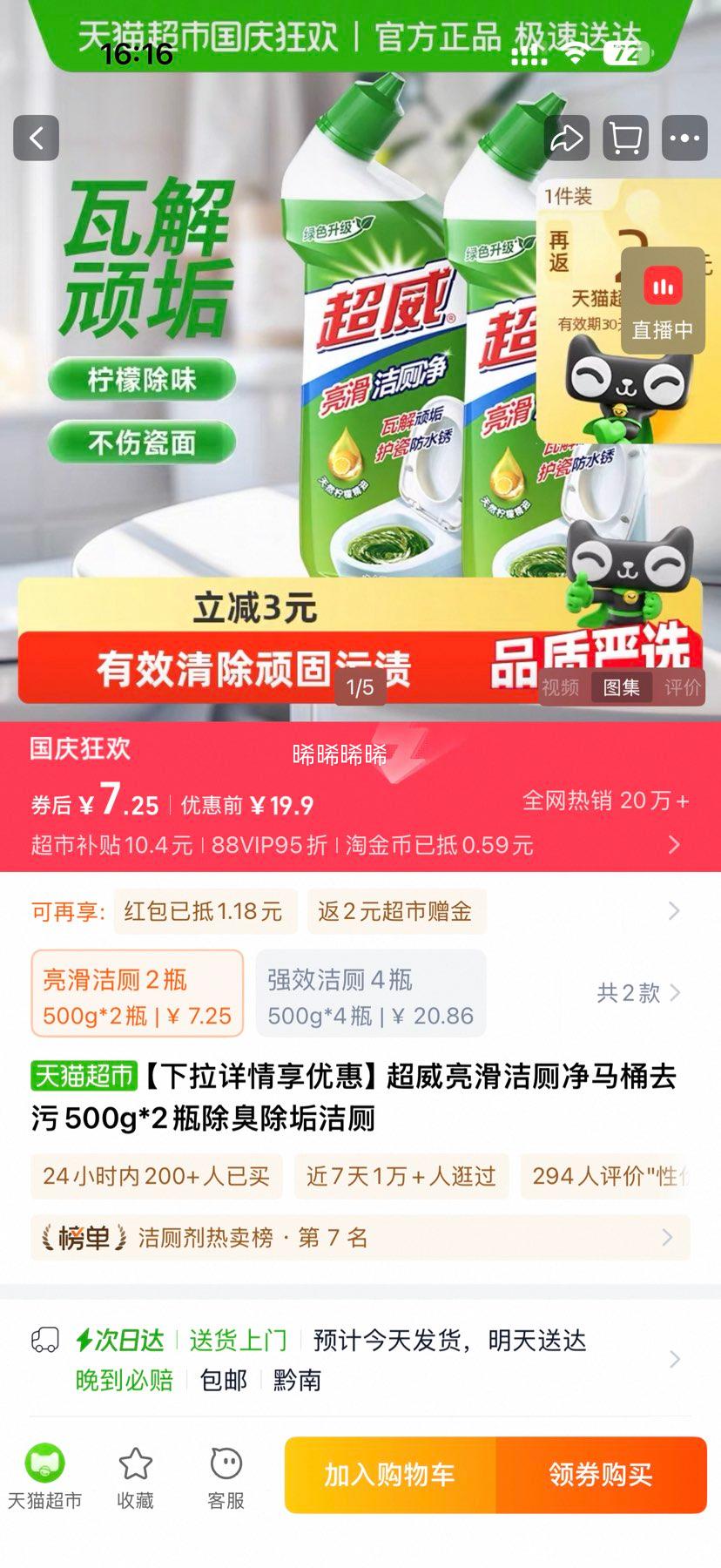
Task: Switch to the 评价 tab
Action: pos(682,687)
